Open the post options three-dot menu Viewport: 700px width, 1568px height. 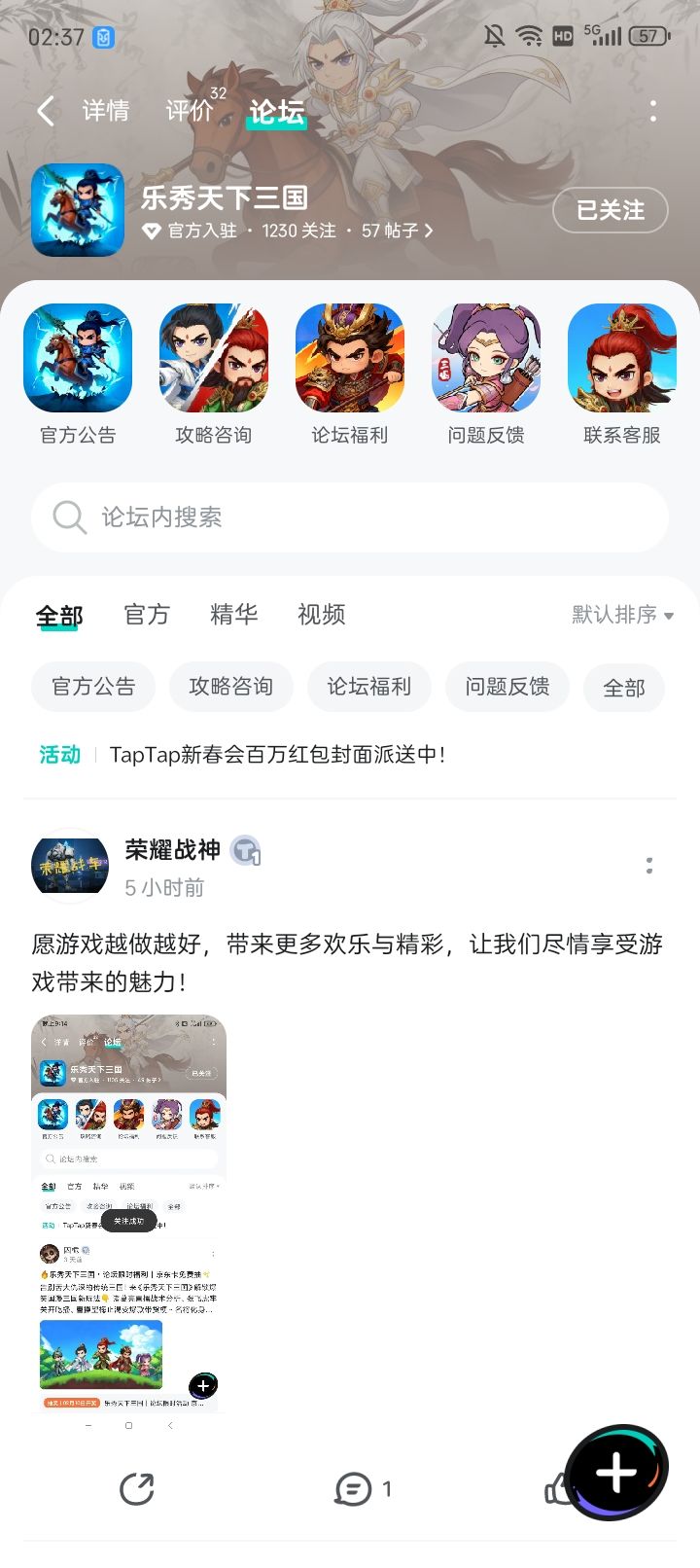(x=649, y=865)
